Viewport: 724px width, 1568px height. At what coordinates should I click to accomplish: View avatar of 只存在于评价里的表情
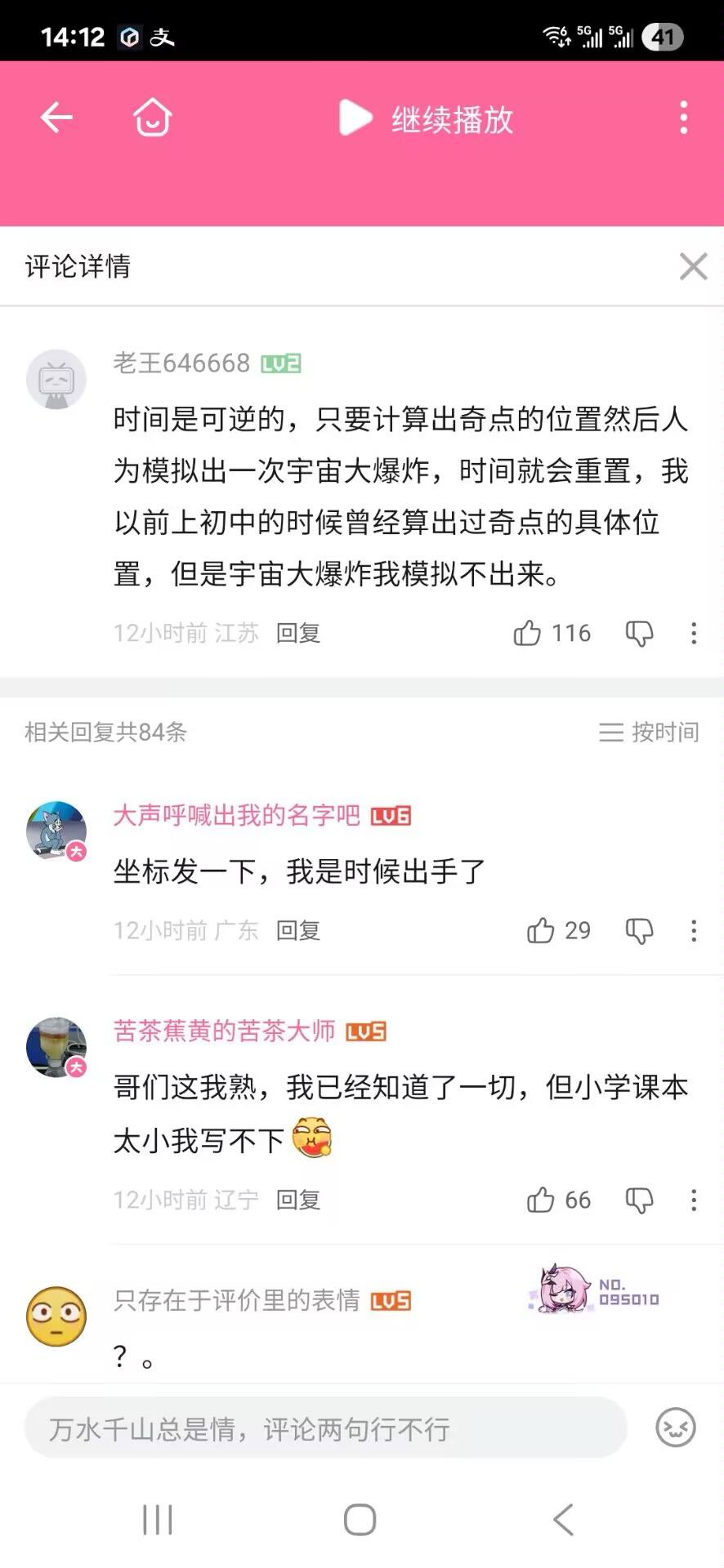(x=56, y=1316)
